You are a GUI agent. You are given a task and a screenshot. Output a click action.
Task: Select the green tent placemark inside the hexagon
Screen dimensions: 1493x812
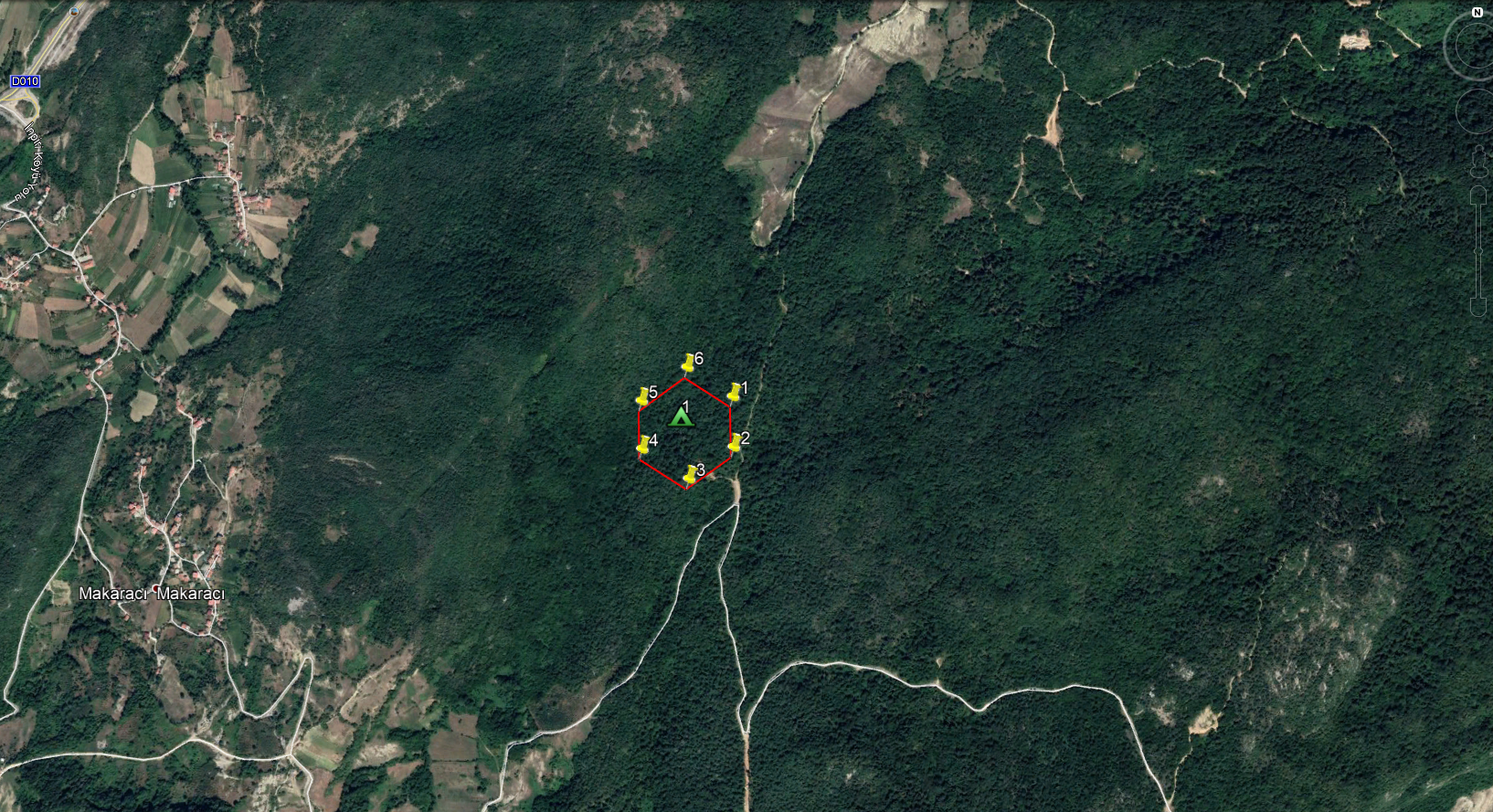tap(681, 417)
